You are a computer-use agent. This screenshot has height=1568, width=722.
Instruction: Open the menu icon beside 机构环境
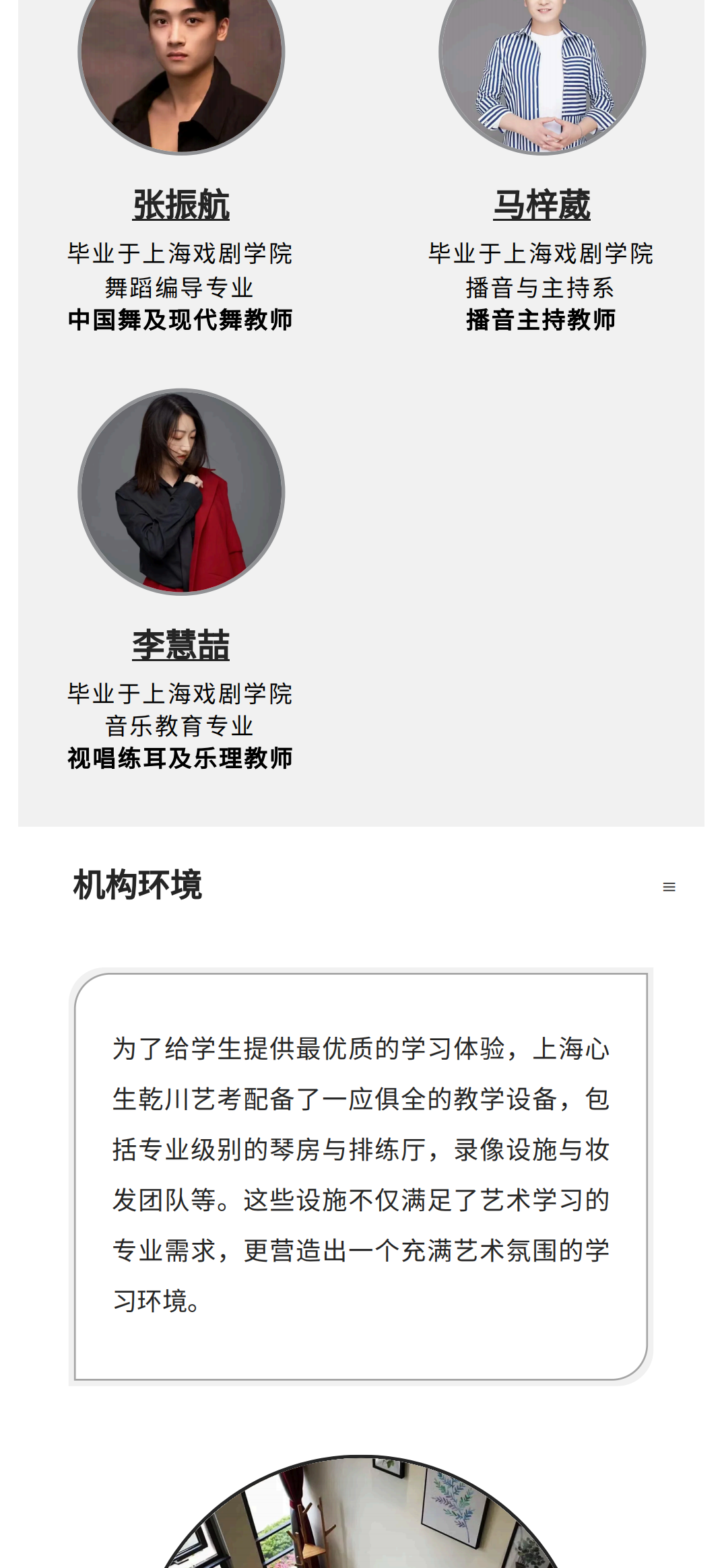tap(669, 887)
